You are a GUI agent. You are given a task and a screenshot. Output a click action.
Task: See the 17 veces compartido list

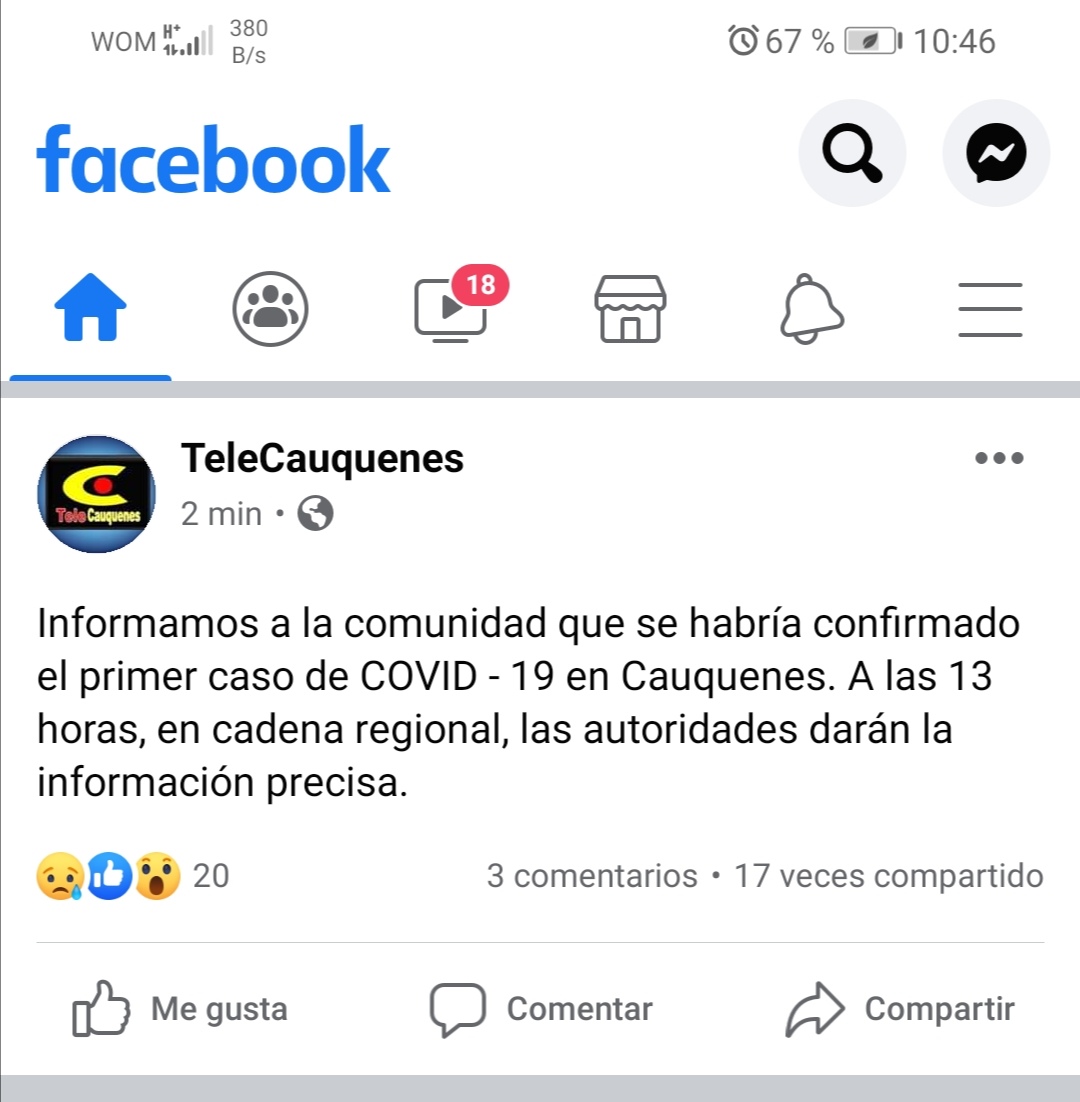889,876
